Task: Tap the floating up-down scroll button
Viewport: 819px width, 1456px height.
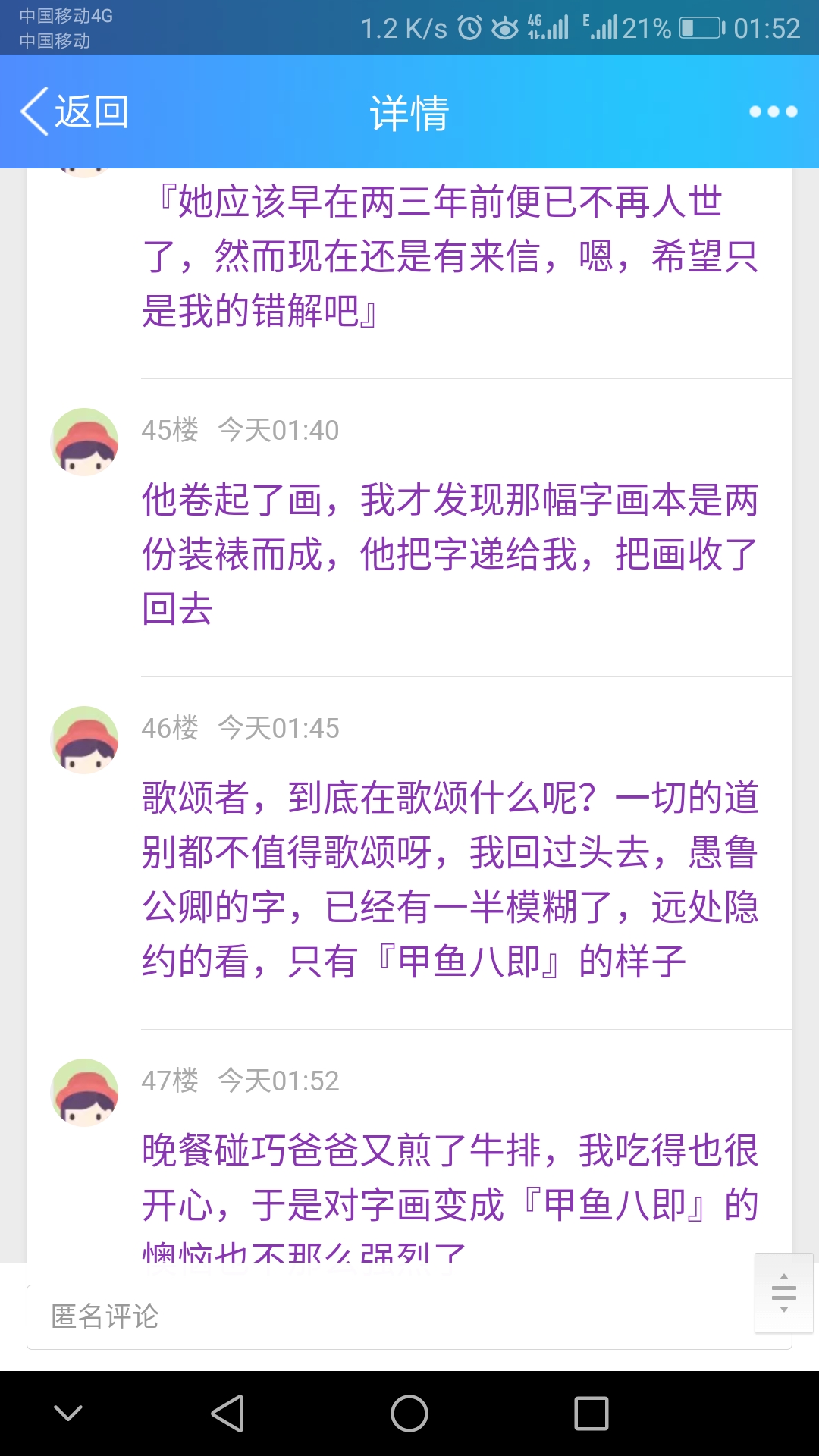Action: pyautogui.click(x=784, y=1293)
